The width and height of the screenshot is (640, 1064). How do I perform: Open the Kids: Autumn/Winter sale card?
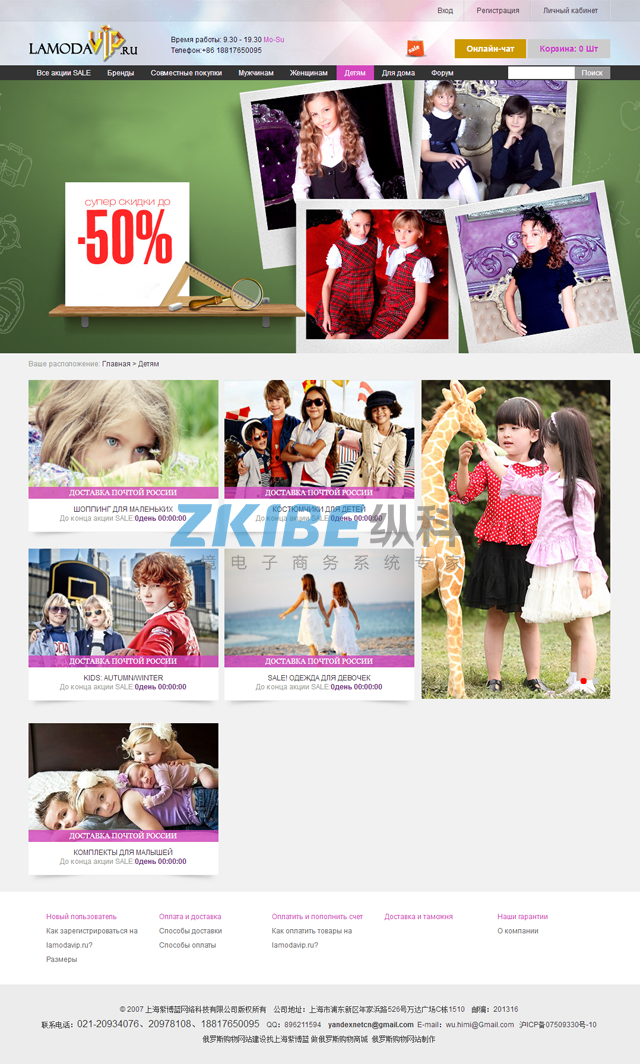[x=122, y=608]
